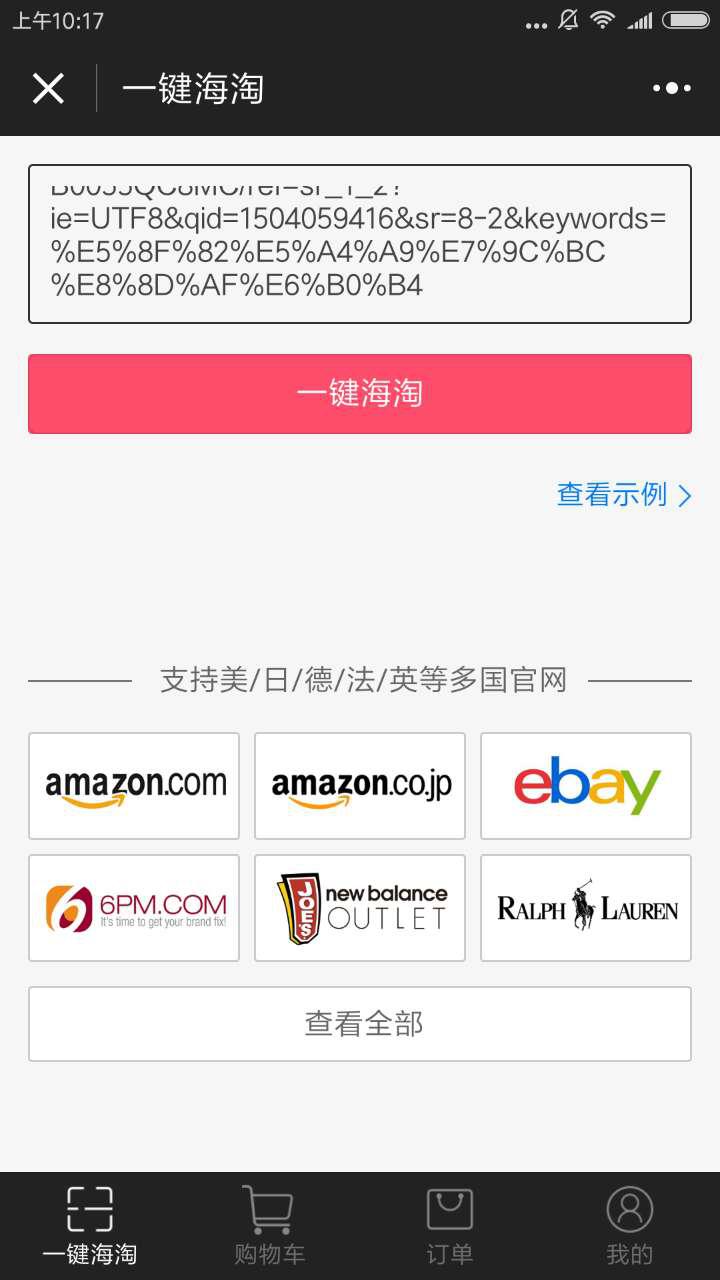Open the 6PM.COM store tile
Screen dimensions: 720x1280
[134, 908]
